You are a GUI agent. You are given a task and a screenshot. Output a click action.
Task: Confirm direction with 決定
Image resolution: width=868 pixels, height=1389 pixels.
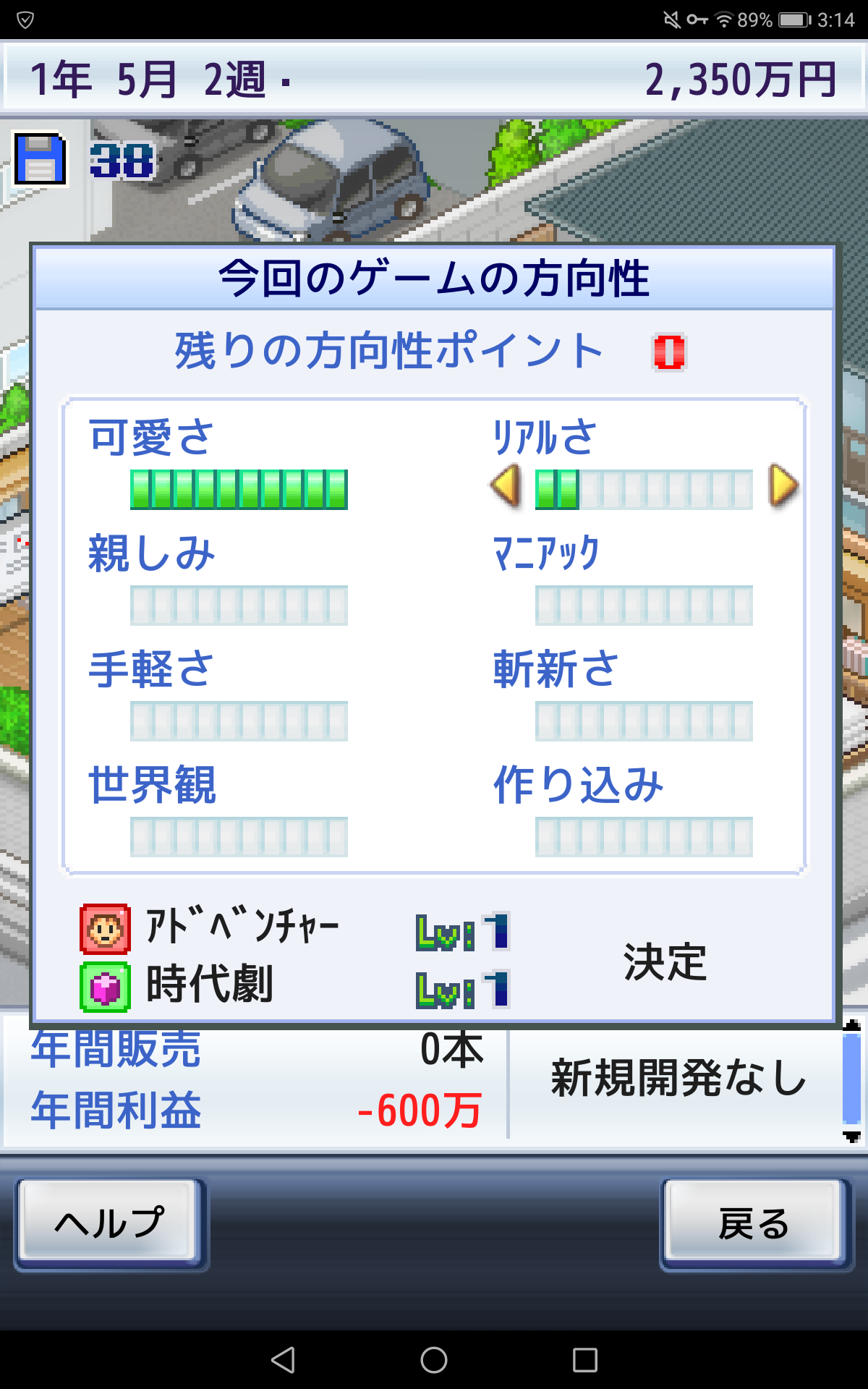point(665,962)
